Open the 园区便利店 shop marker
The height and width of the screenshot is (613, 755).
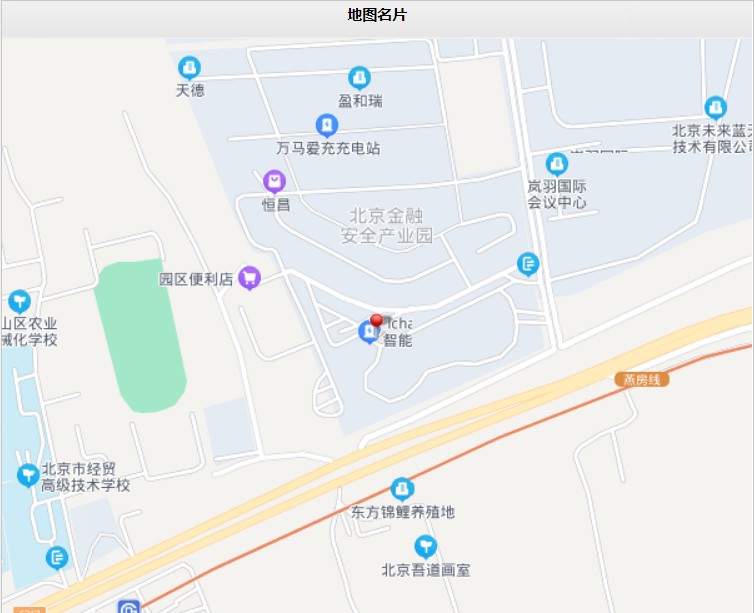[x=249, y=277]
